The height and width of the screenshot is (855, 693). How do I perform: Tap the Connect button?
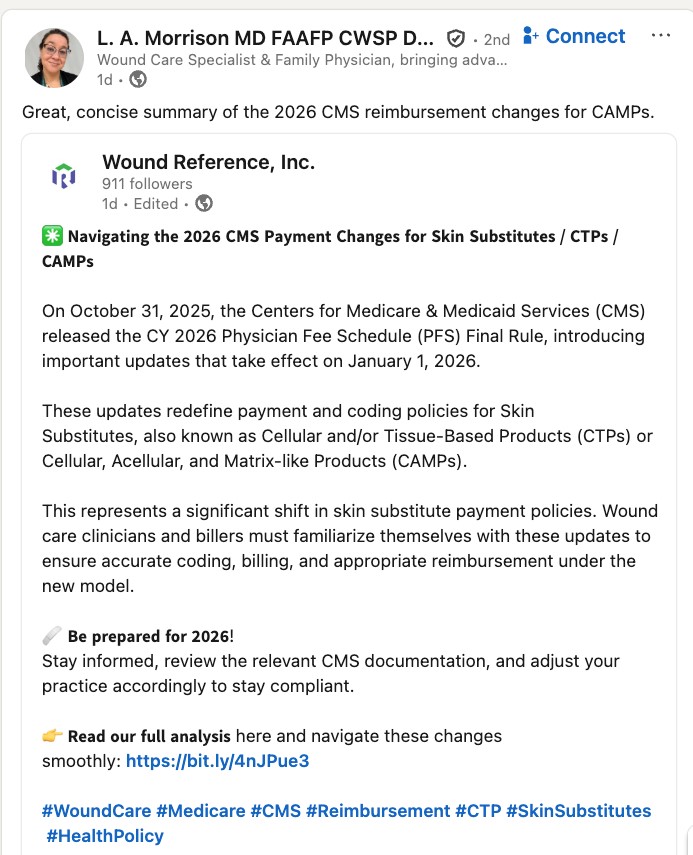(x=574, y=36)
